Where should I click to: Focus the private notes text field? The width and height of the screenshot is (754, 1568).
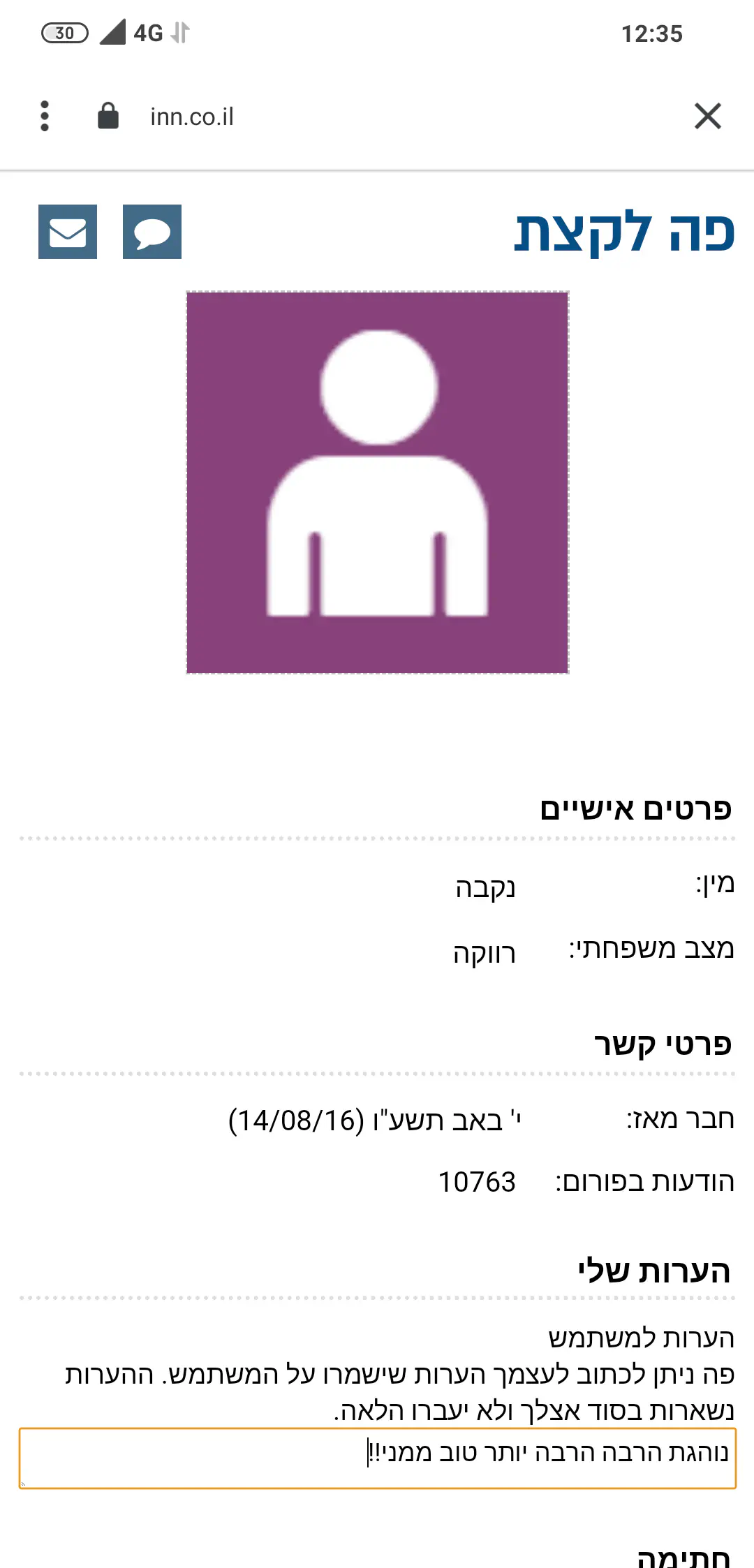coord(378,1458)
